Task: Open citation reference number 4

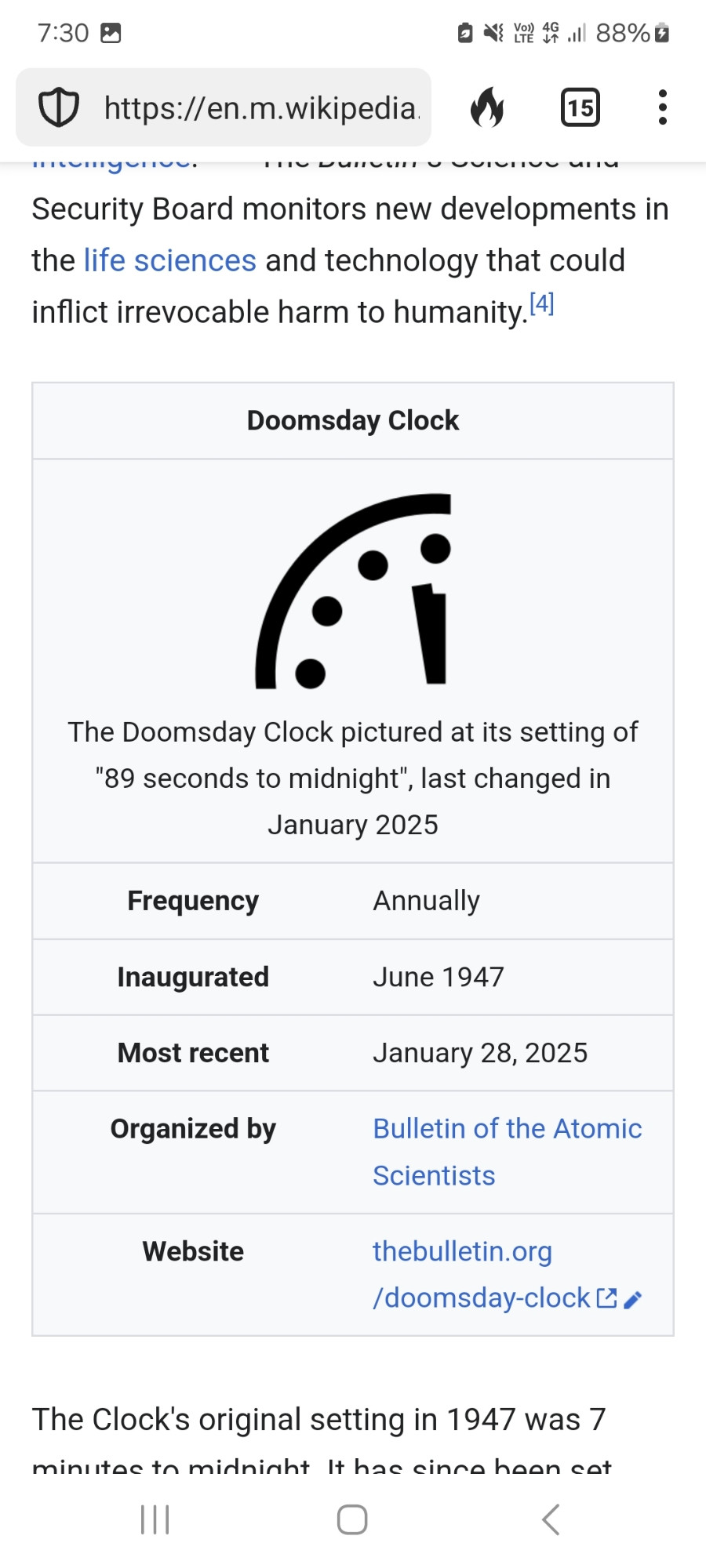Action: click(541, 303)
